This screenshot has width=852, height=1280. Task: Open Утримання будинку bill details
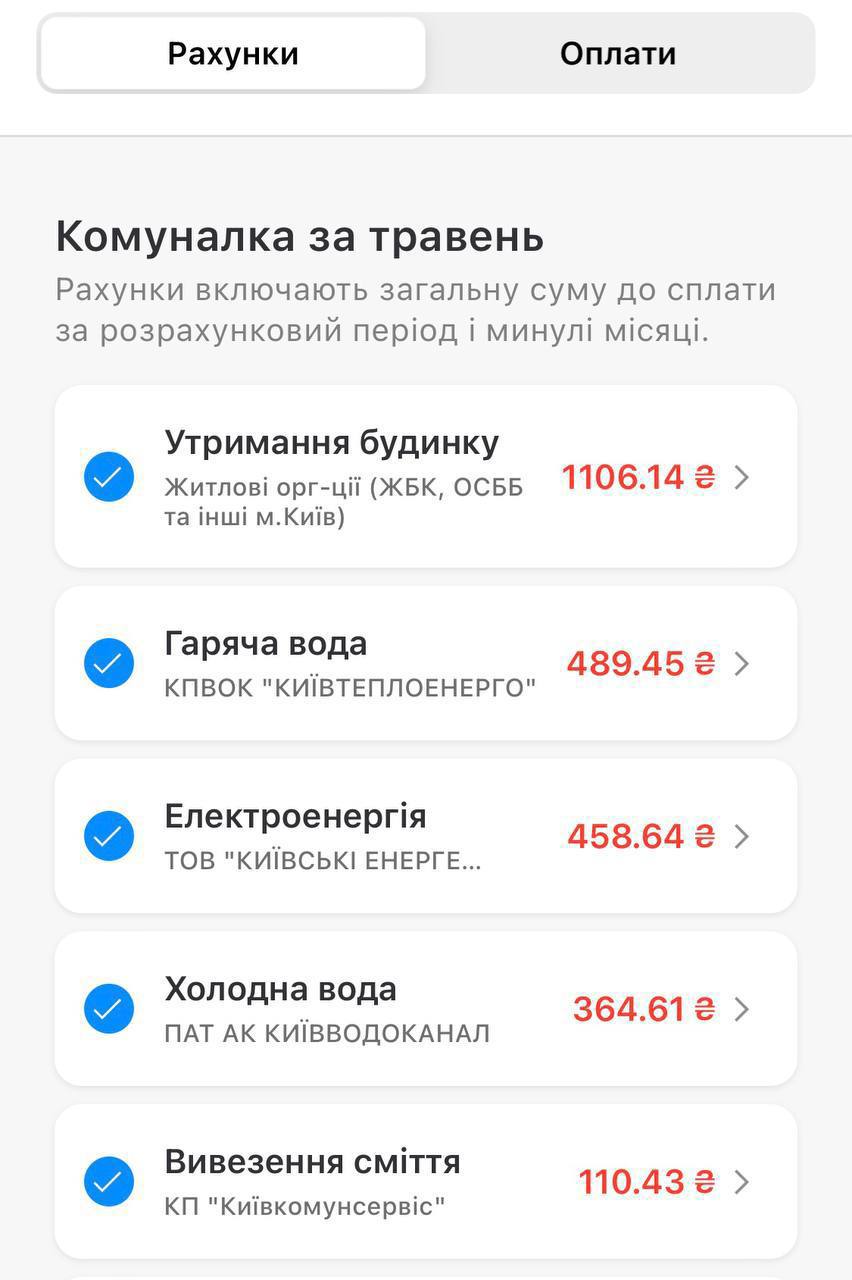[741, 478]
